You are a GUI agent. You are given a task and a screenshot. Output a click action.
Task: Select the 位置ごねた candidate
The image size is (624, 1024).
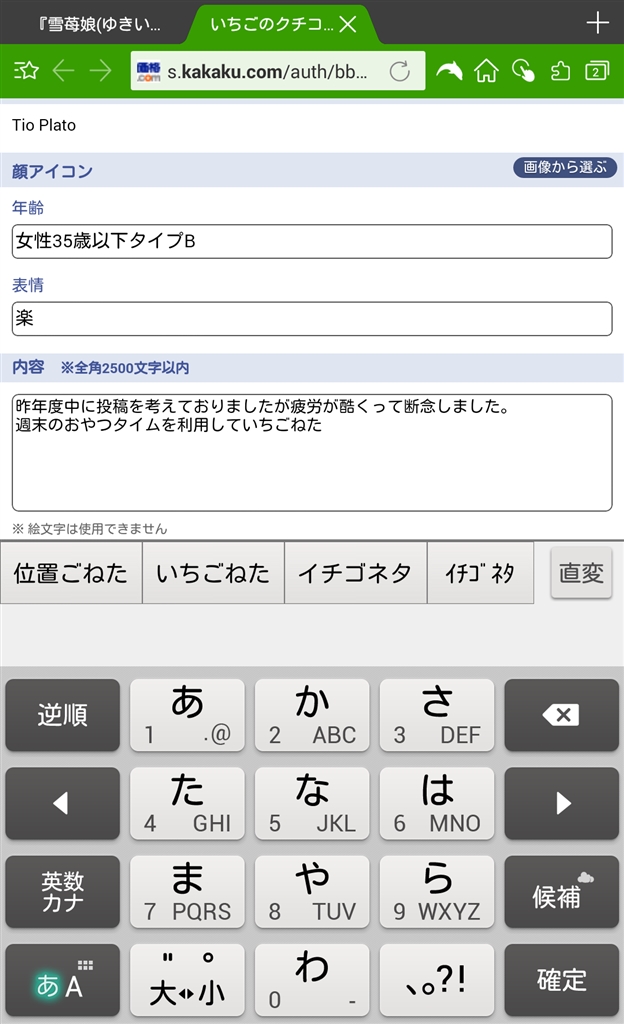pos(71,573)
